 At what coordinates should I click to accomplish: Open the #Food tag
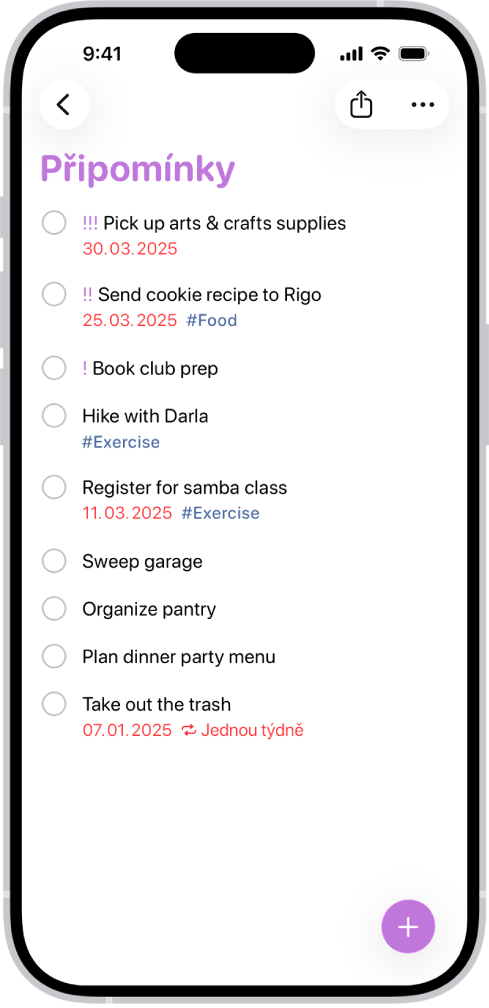click(x=211, y=320)
